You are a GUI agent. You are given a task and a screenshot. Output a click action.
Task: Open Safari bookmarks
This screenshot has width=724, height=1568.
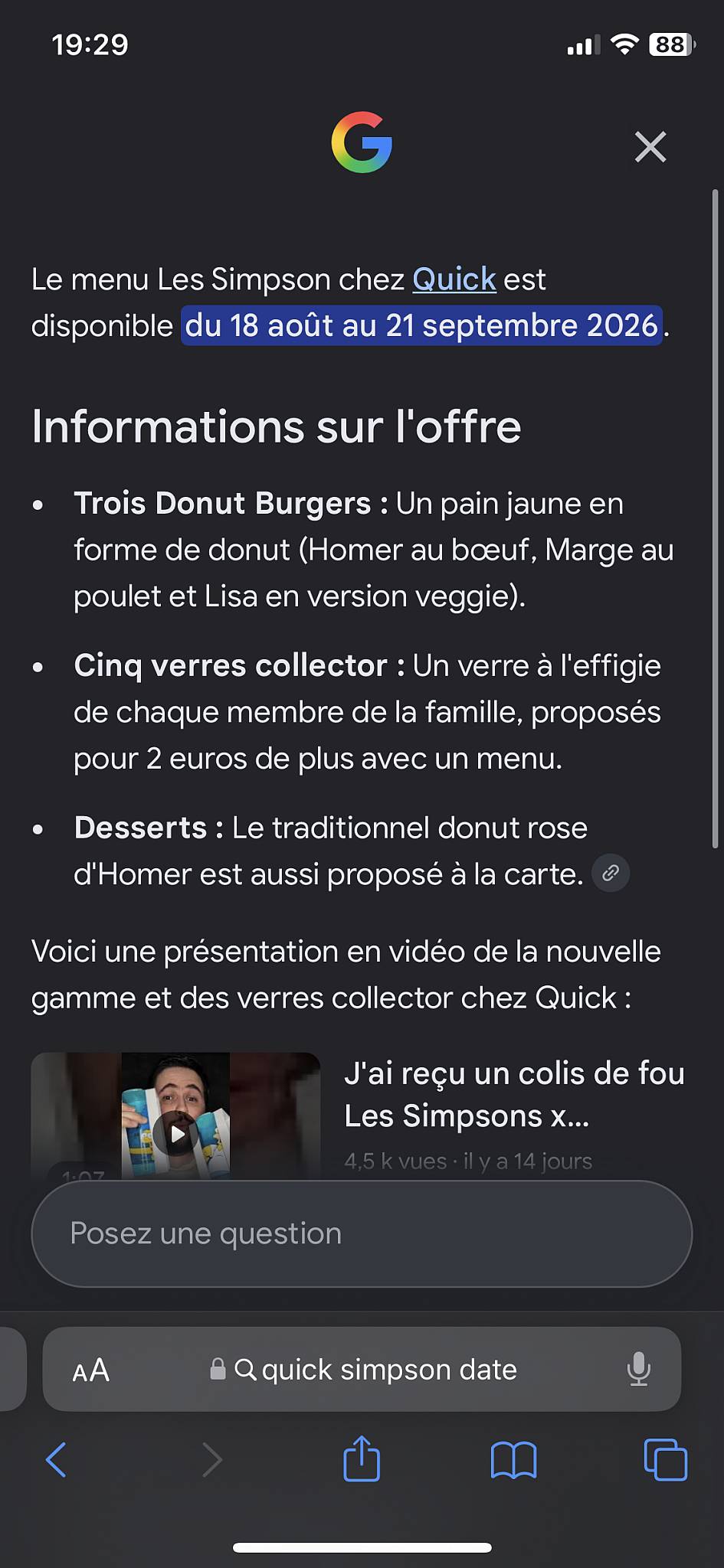[513, 1460]
